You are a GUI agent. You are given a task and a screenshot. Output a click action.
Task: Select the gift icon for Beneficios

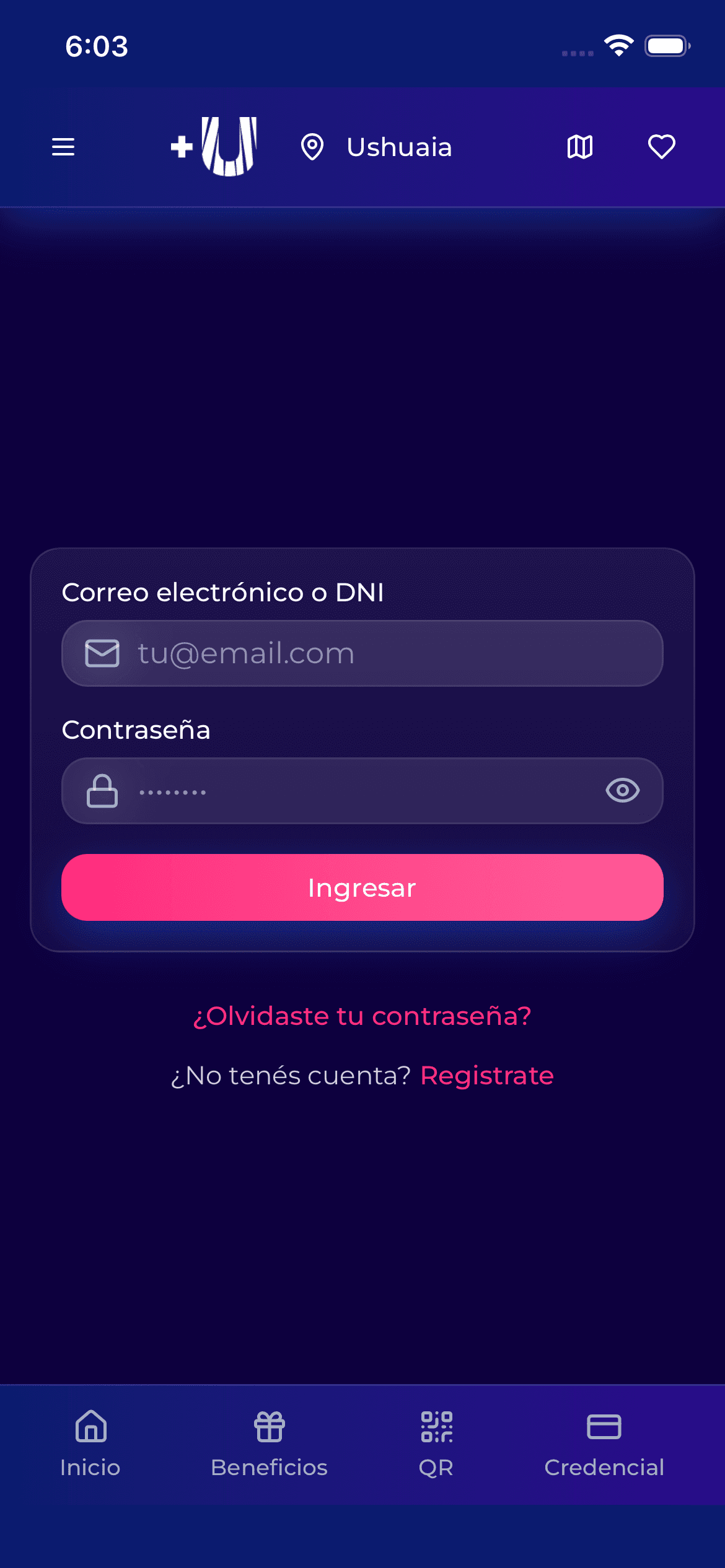click(x=270, y=1427)
